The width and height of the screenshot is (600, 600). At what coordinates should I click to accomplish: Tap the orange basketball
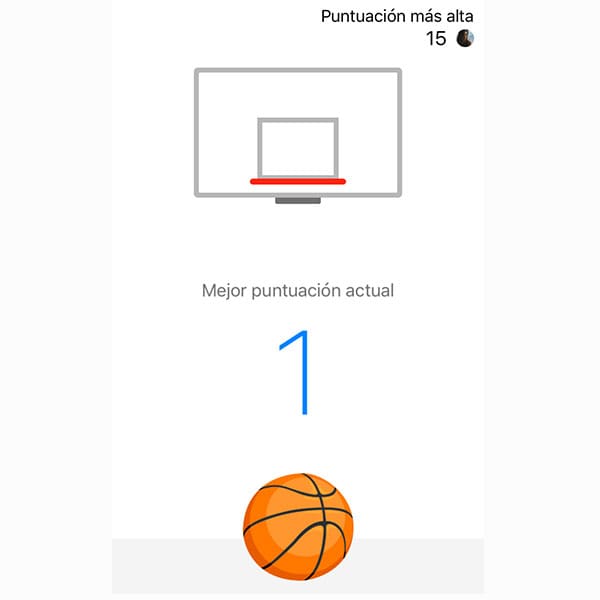pos(298,527)
